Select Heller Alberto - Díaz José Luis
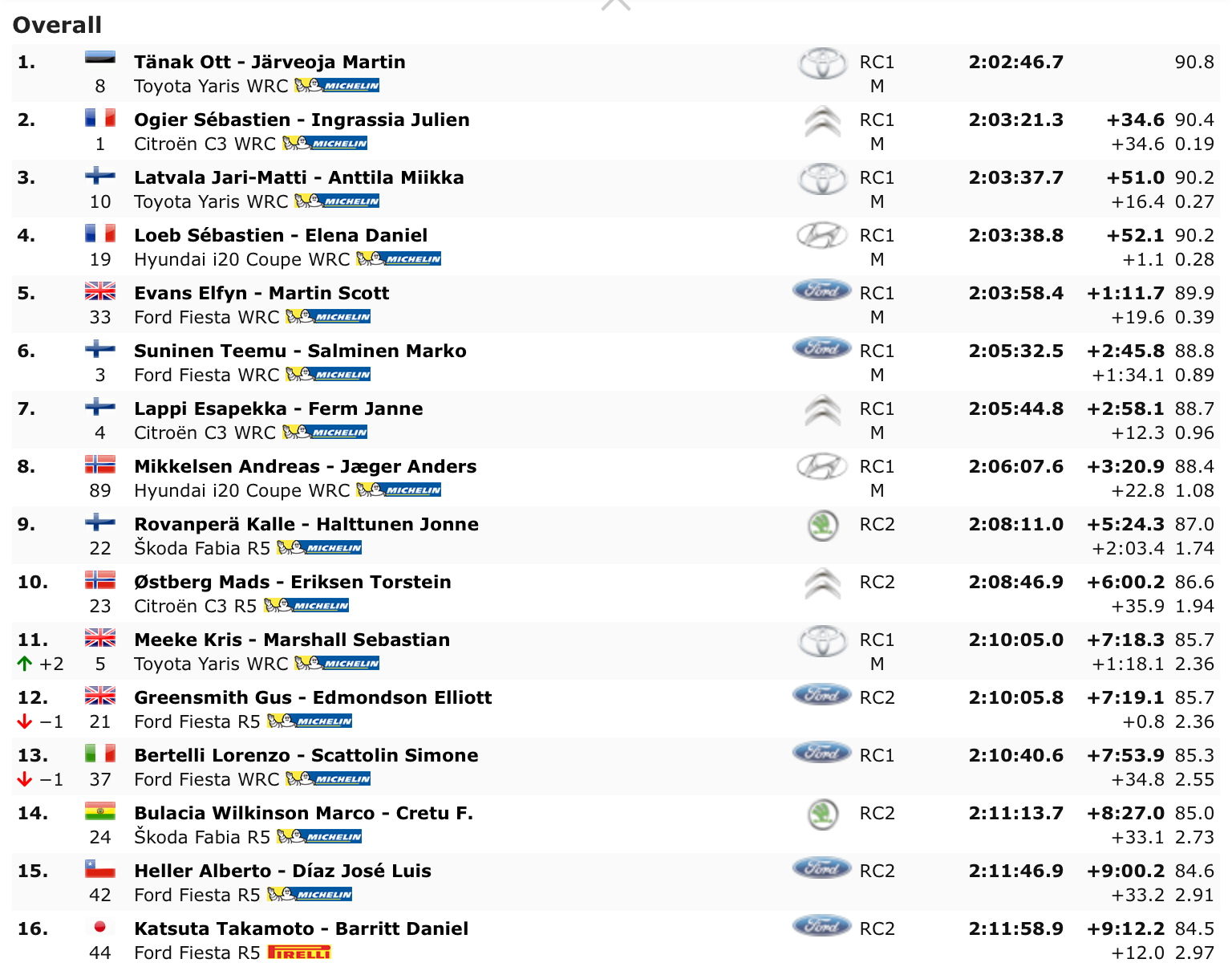 [282, 872]
